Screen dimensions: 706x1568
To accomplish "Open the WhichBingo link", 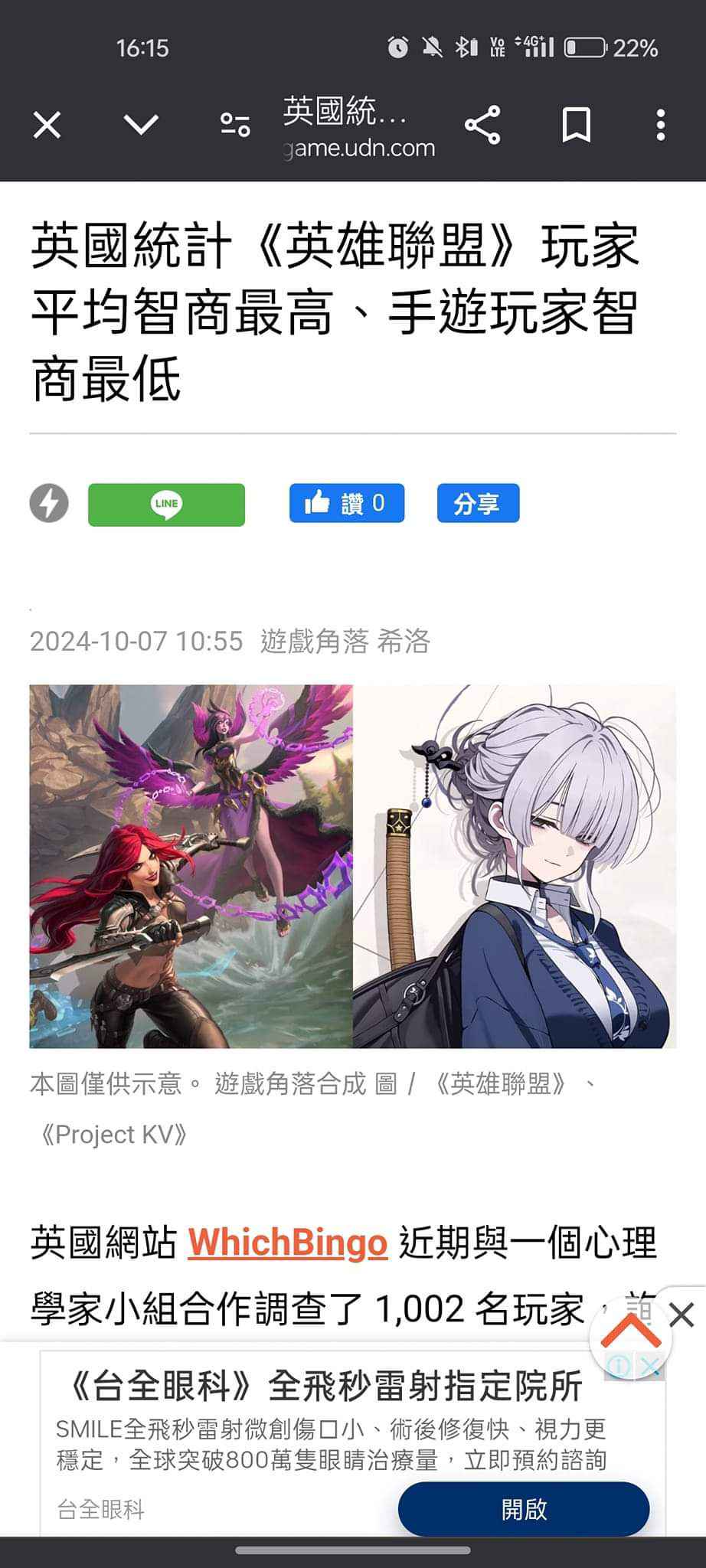I will tap(288, 1243).
